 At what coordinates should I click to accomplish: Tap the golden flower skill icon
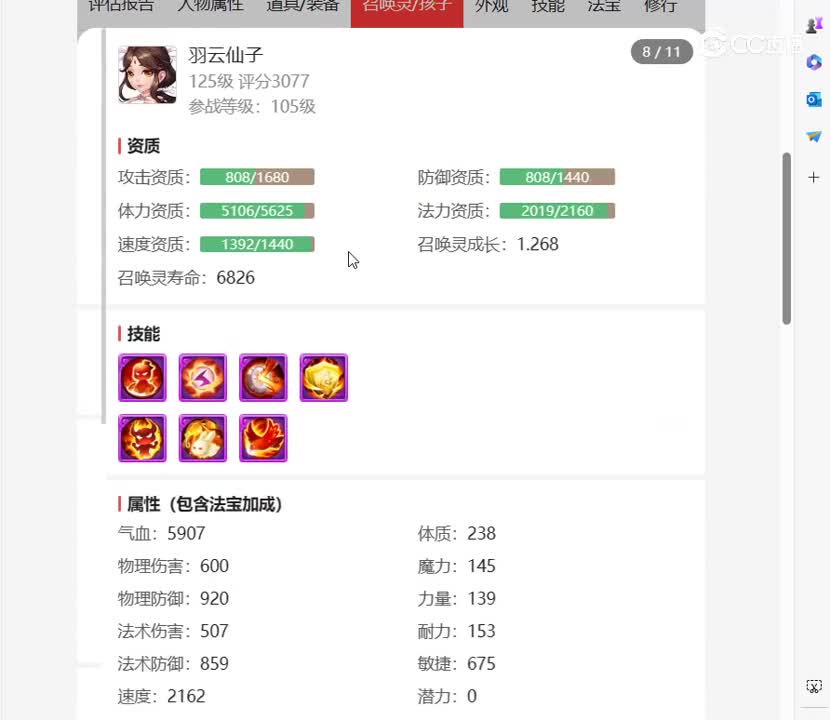tap(324, 378)
